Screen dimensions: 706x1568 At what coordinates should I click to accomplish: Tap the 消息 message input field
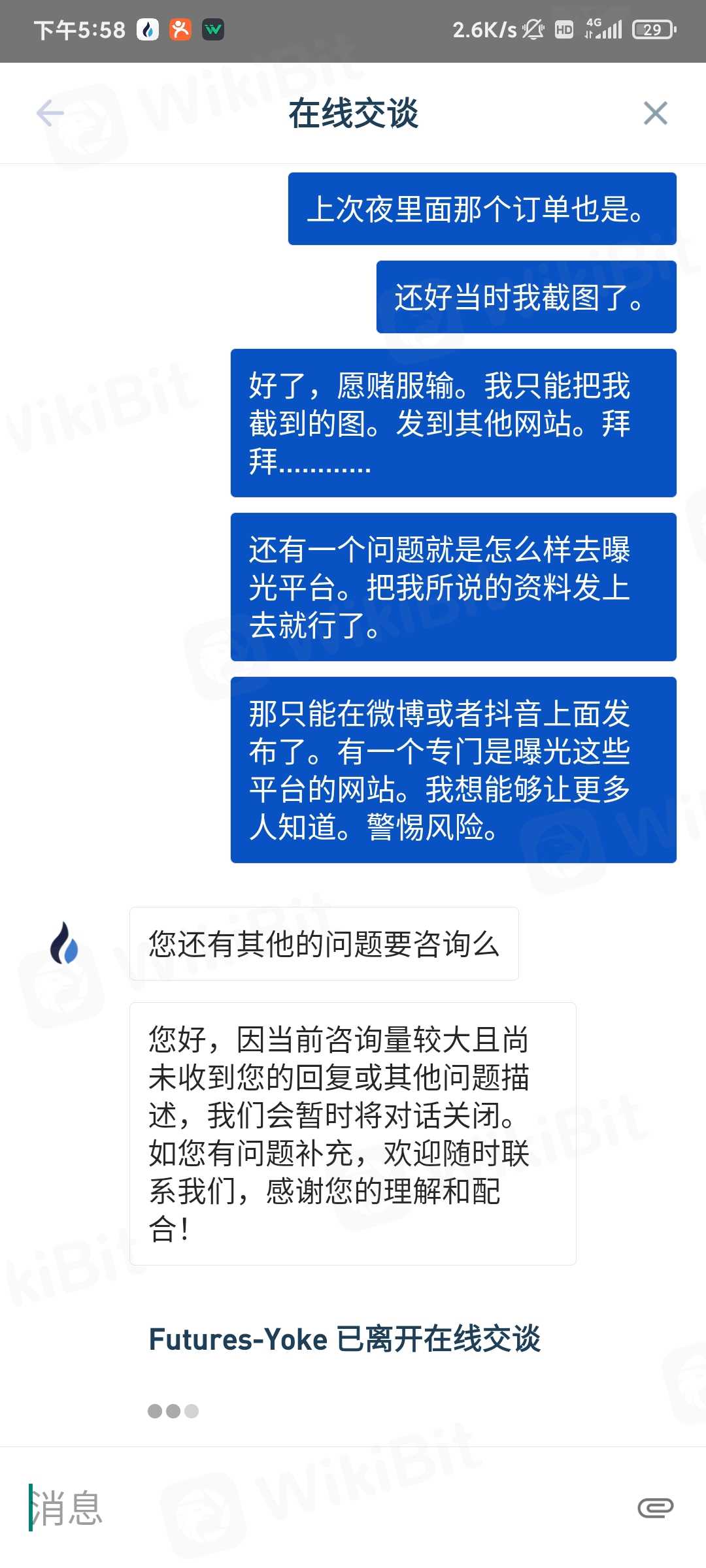point(314,1507)
